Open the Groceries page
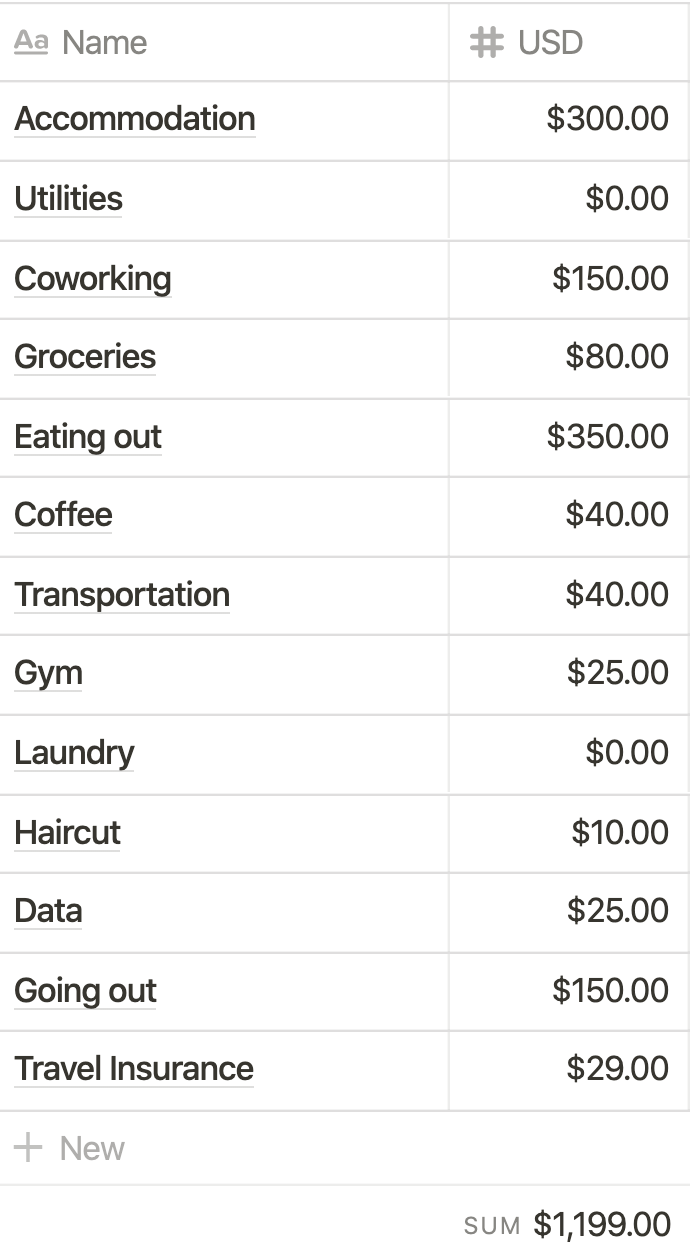Image resolution: width=690 pixels, height=1260 pixels. coord(85,357)
